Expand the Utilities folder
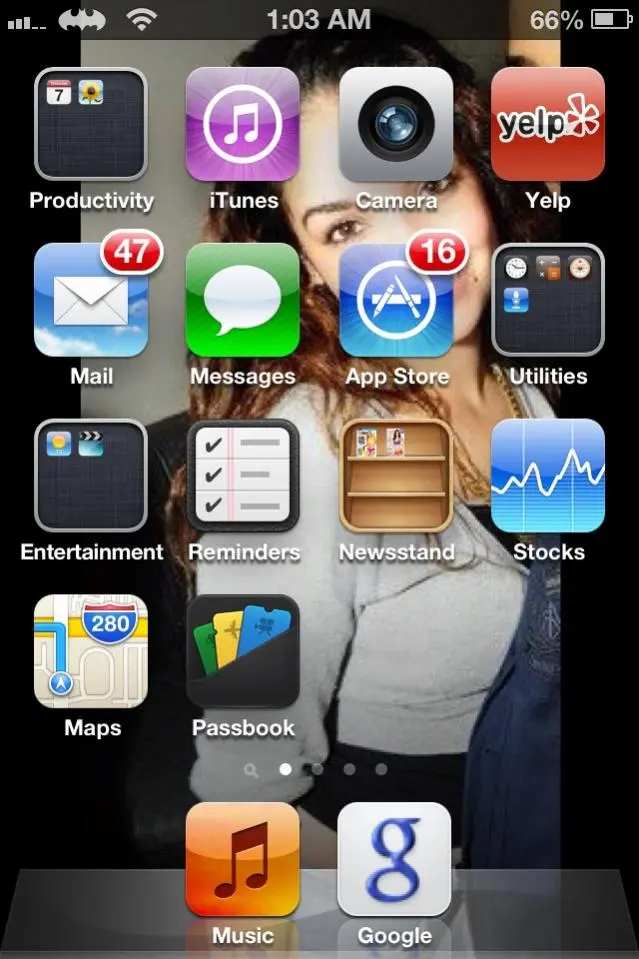This screenshot has height=959, width=639. (548, 300)
